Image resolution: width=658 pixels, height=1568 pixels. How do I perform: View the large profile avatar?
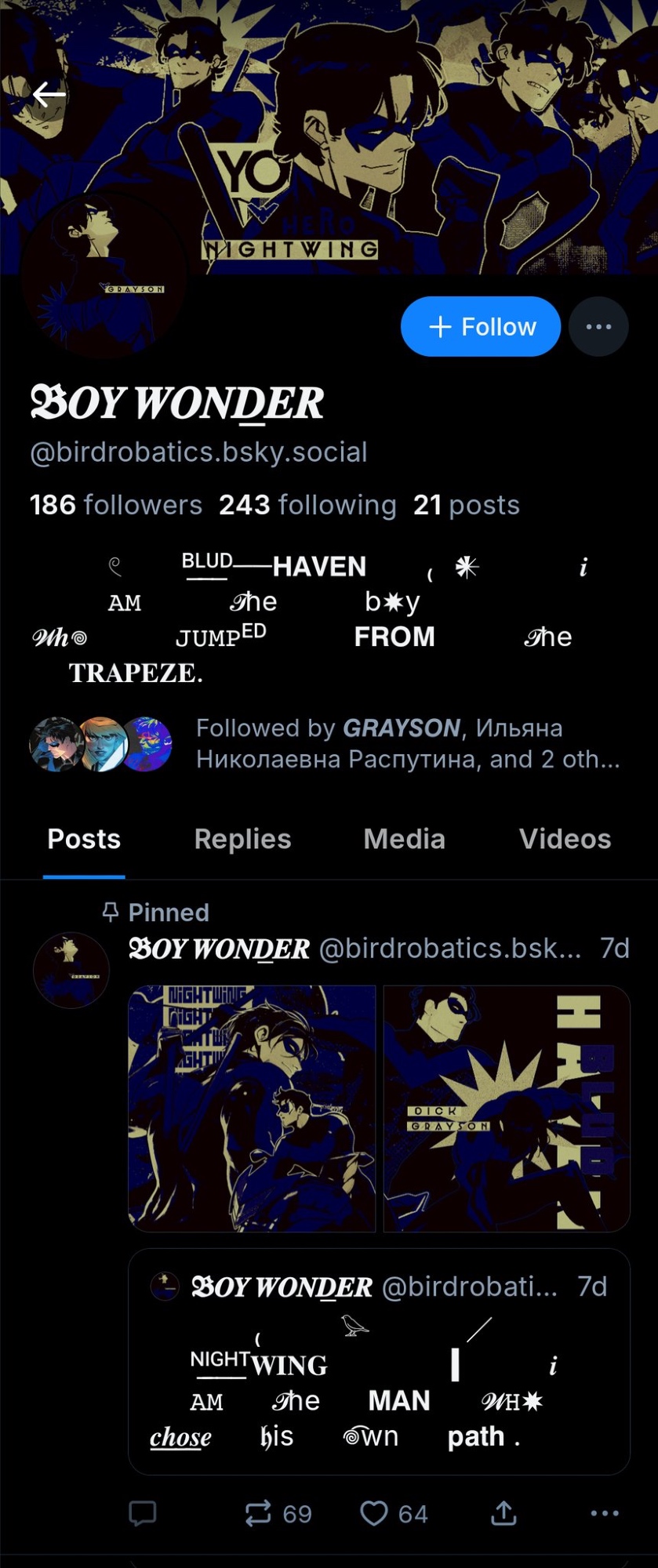pyautogui.click(x=103, y=277)
